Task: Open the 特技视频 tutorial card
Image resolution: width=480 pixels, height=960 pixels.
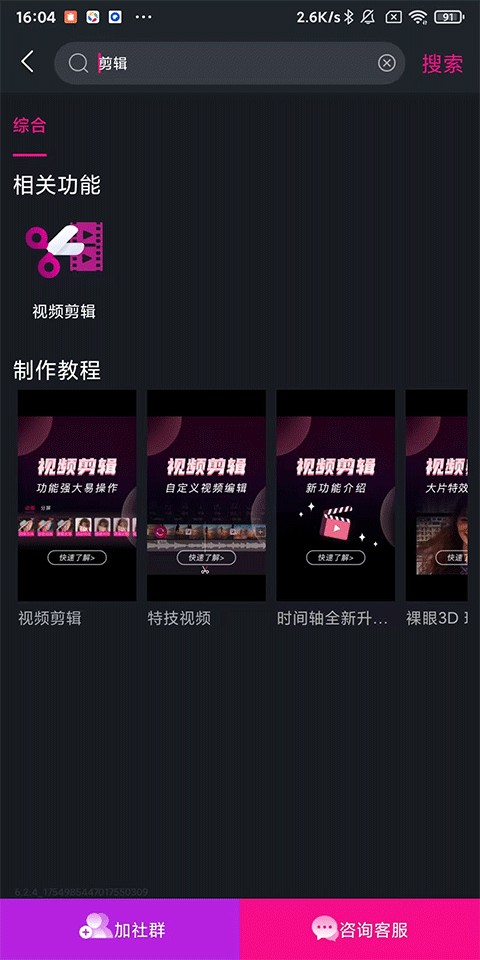Action: [206, 508]
